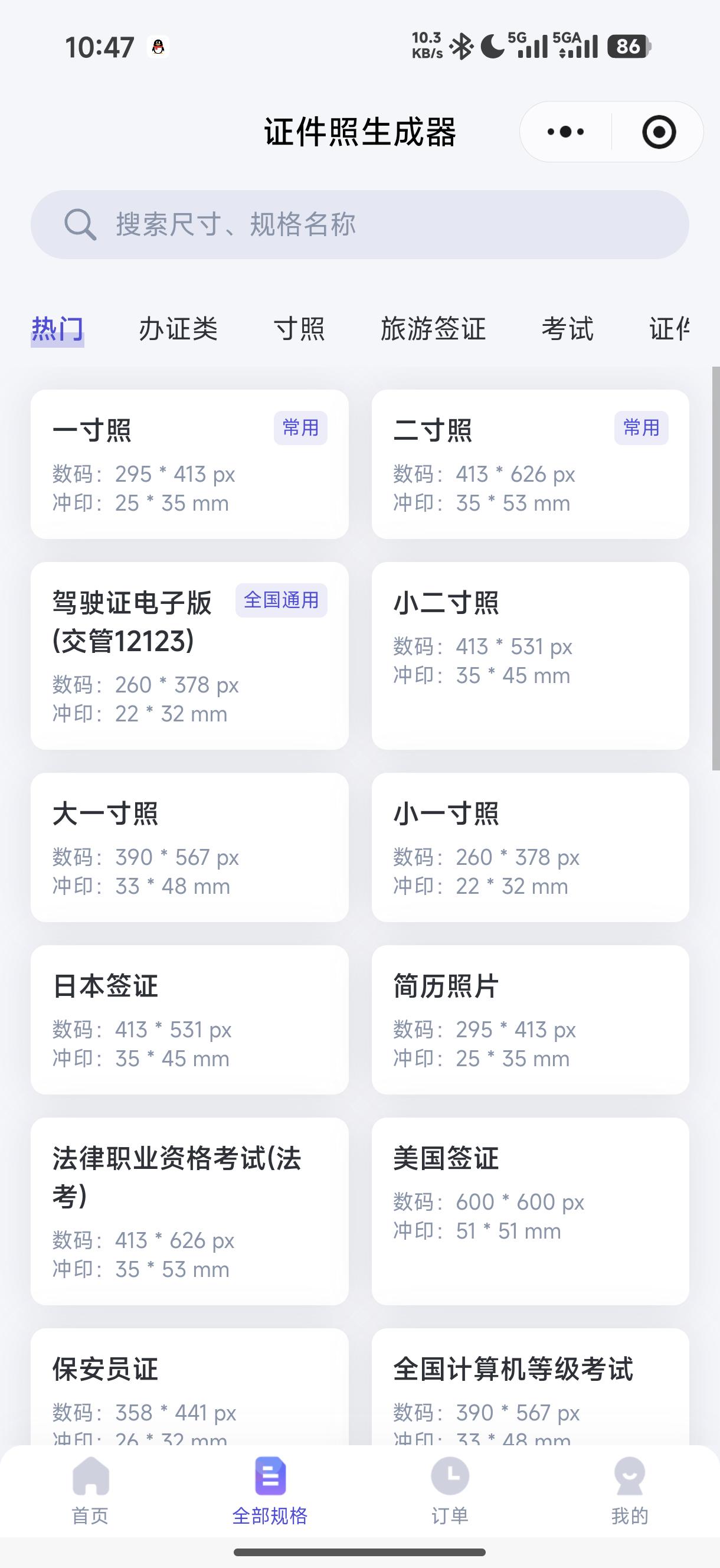This screenshot has height=1568, width=720.
Task: Open the 二寸照 size card
Action: pos(530,464)
